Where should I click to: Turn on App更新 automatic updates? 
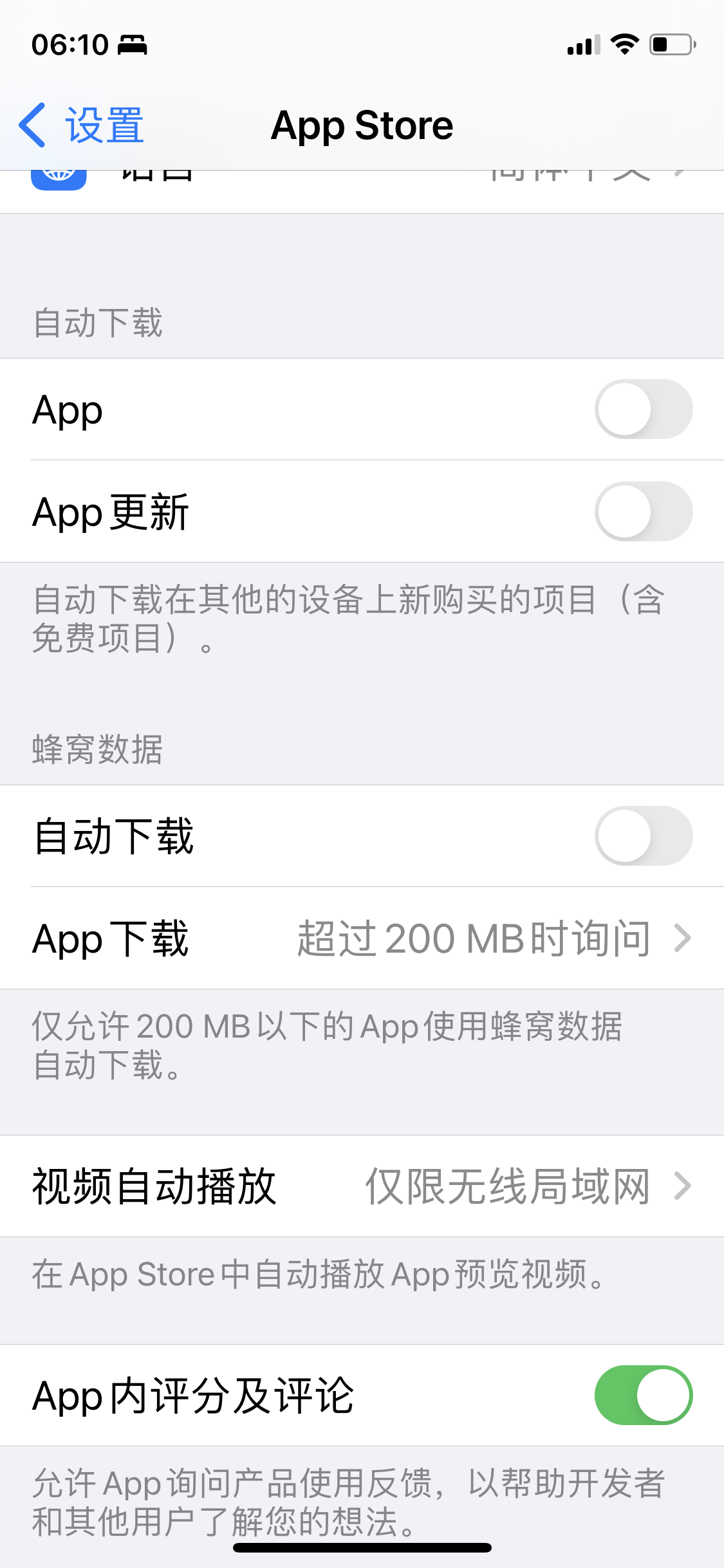[x=643, y=512]
